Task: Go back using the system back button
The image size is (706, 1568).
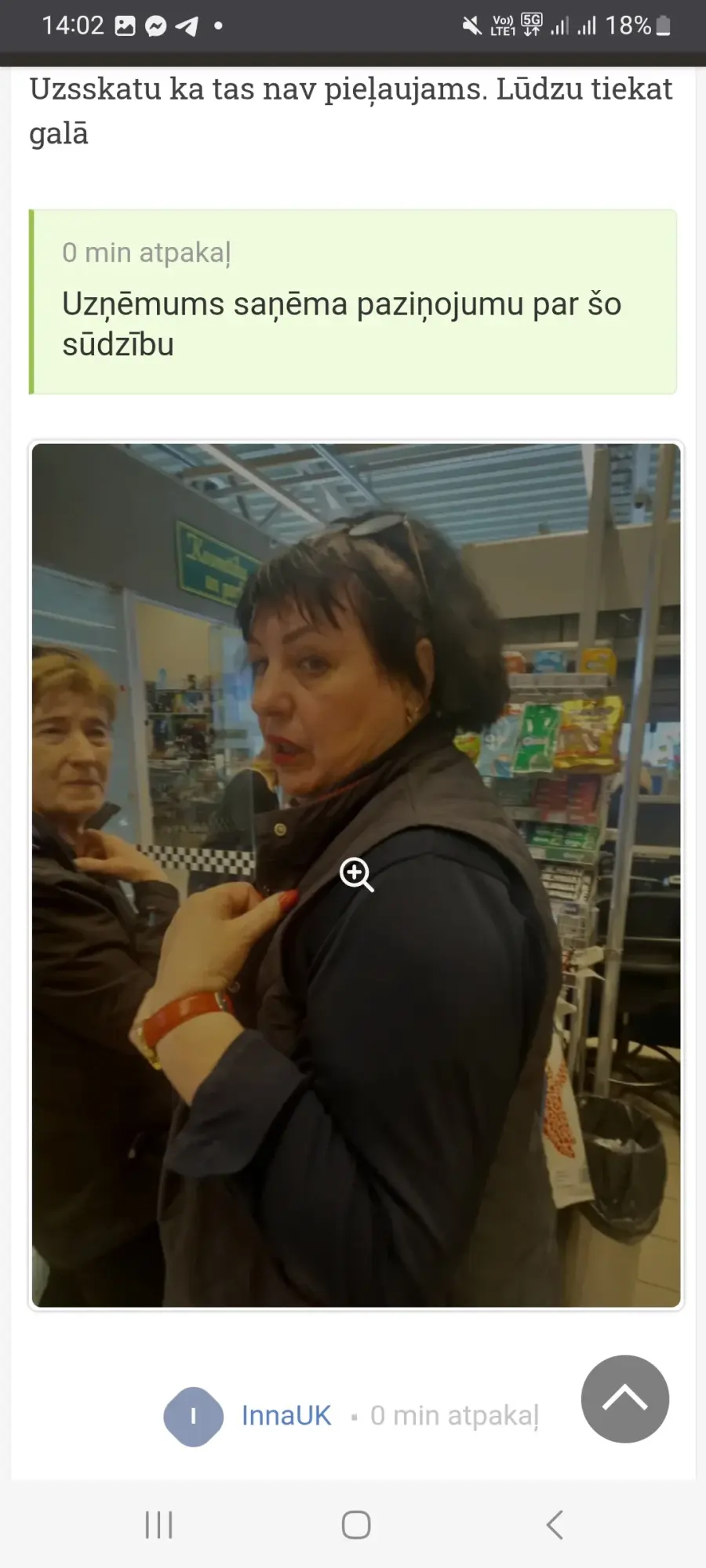Action: click(x=555, y=1525)
